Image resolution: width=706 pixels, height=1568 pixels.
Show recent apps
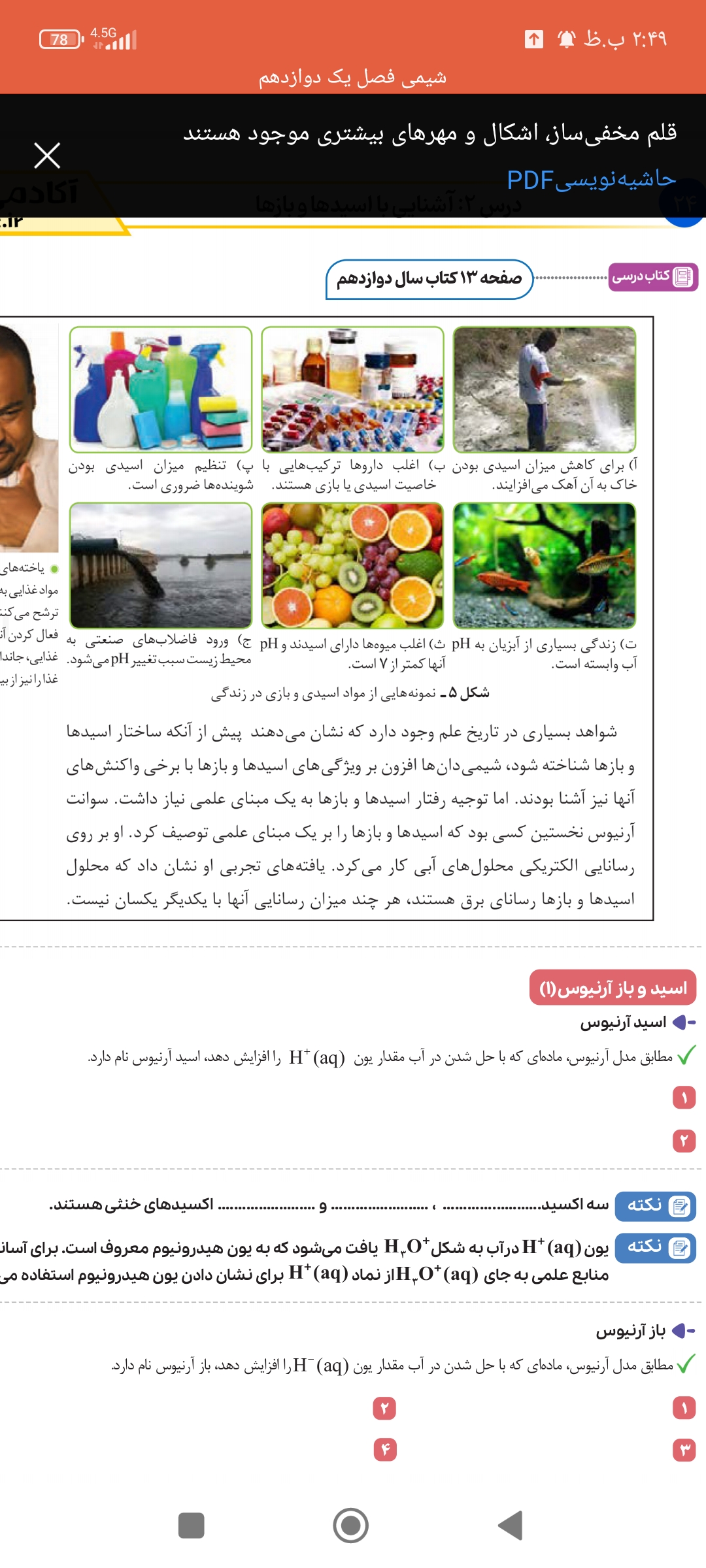coord(192,1526)
